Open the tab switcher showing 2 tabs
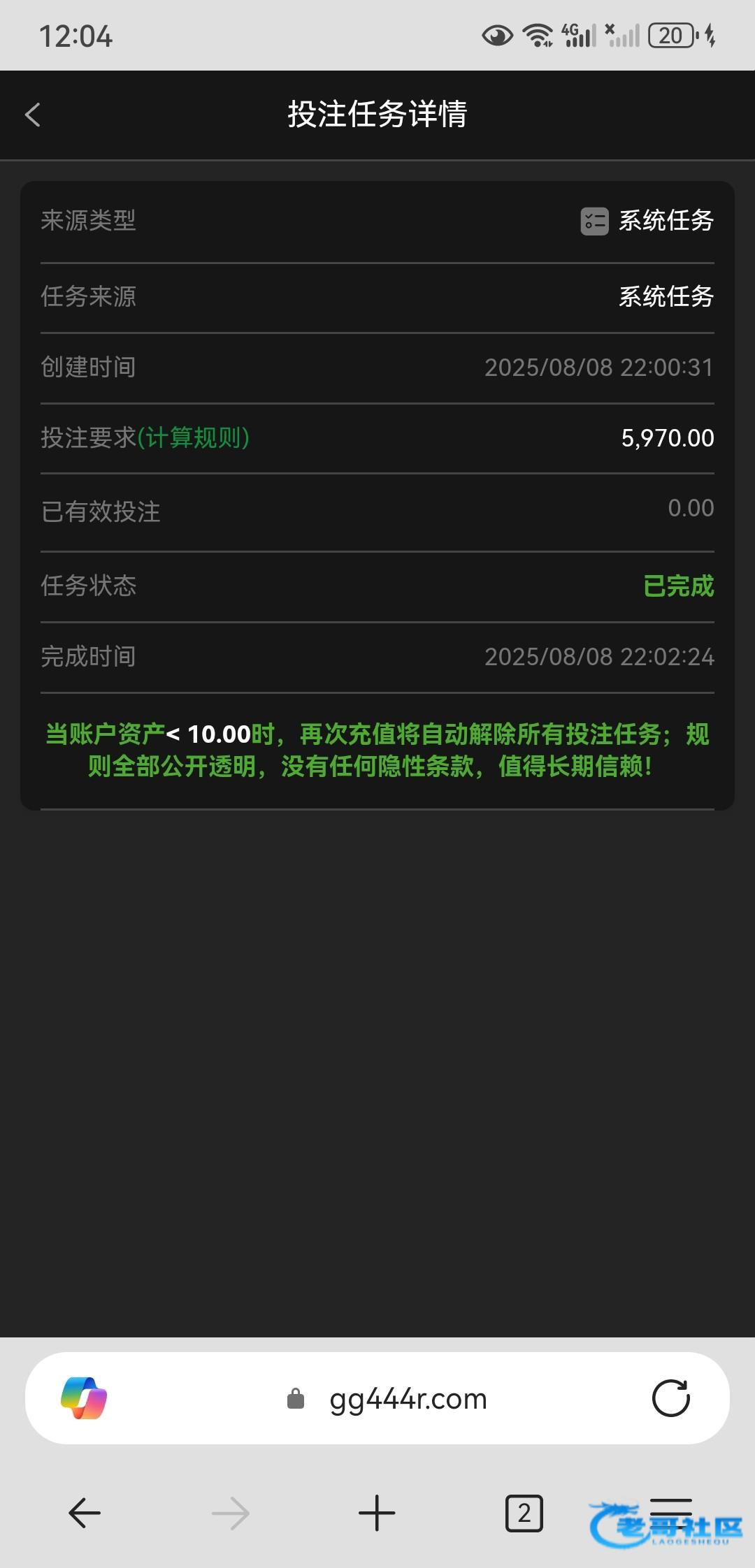 pyautogui.click(x=524, y=1513)
